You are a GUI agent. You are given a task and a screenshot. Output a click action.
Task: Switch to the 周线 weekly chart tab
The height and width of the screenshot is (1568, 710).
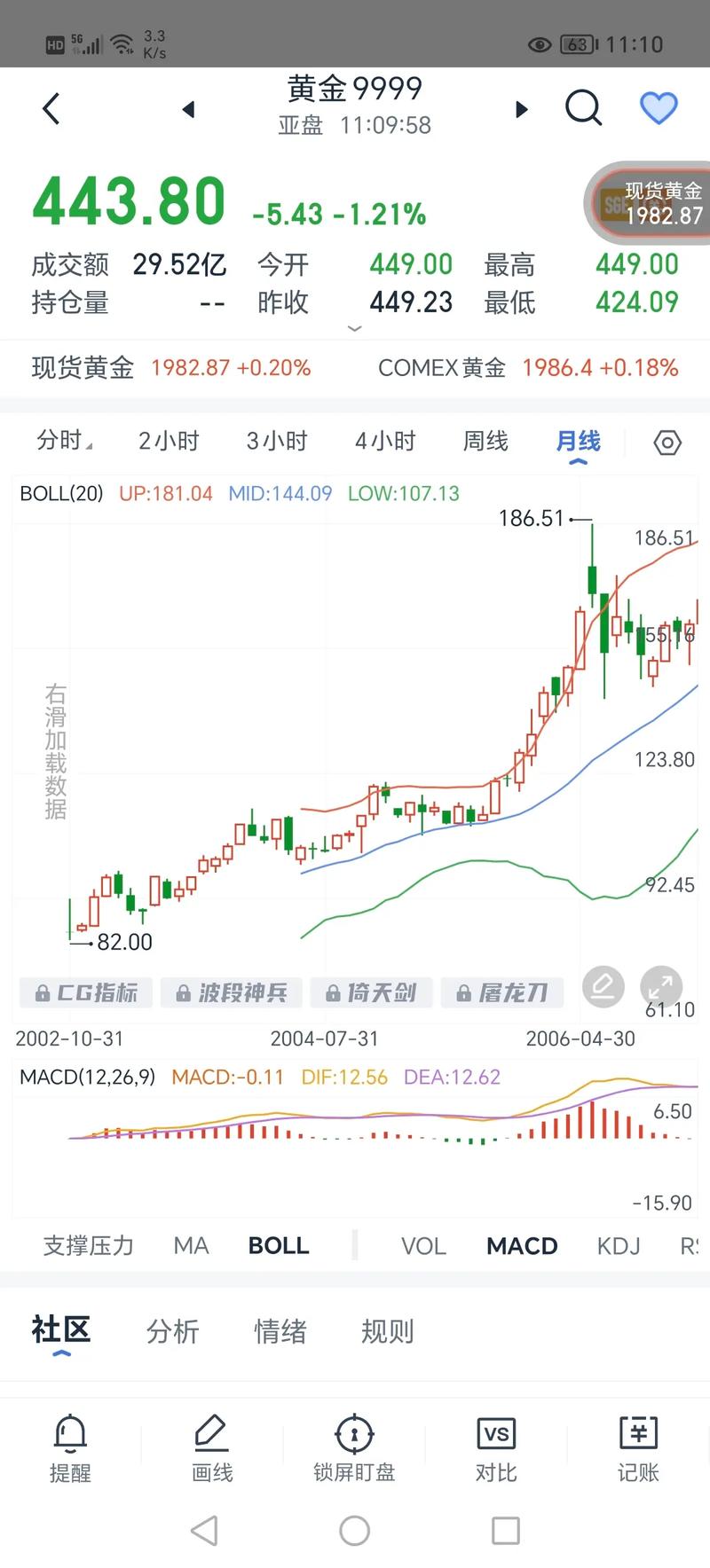click(485, 440)
